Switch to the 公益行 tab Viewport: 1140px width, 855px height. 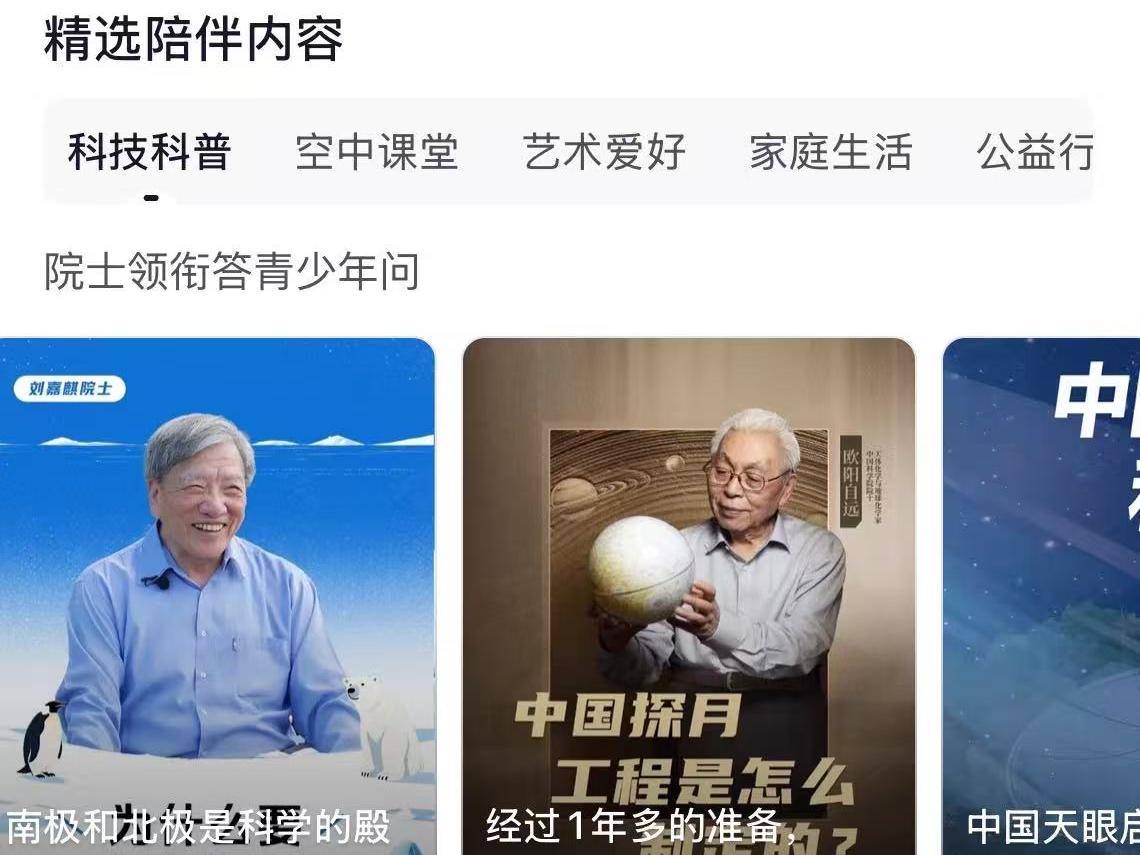pyautogui.click(x=1035, y=153)
